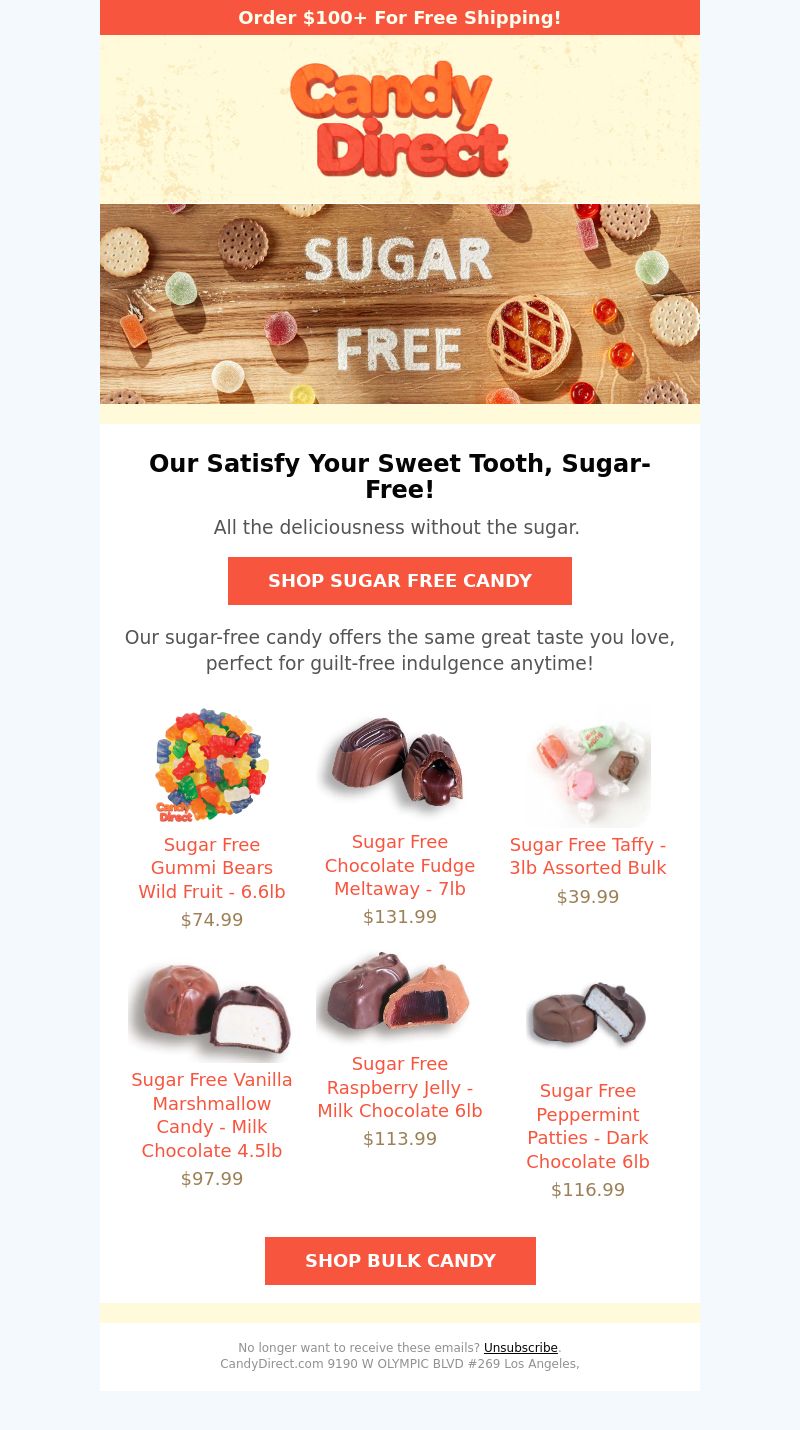Image resolution: width=800 pixels, height=1430 pixels.
Task: Tap the peppermint patties product image
Action: pyautogui.click(x=588, y=1014)
